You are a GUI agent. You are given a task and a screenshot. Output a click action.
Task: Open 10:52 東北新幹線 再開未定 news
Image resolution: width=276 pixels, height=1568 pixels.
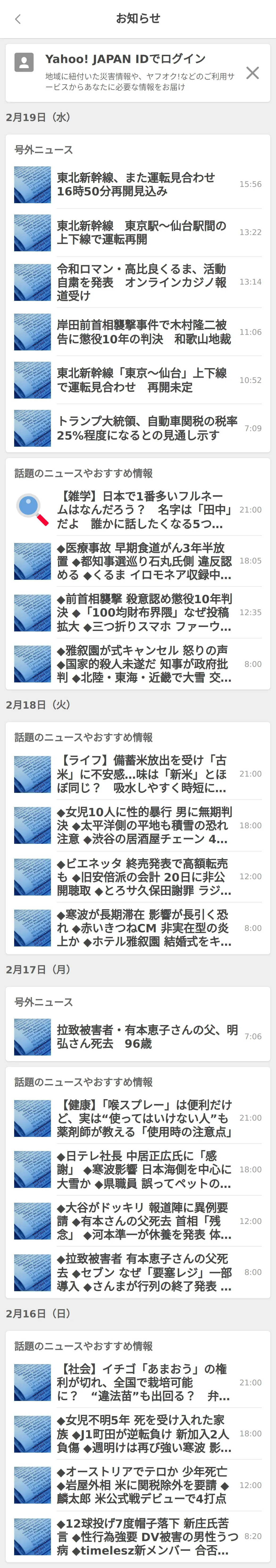tap(138, 380)
